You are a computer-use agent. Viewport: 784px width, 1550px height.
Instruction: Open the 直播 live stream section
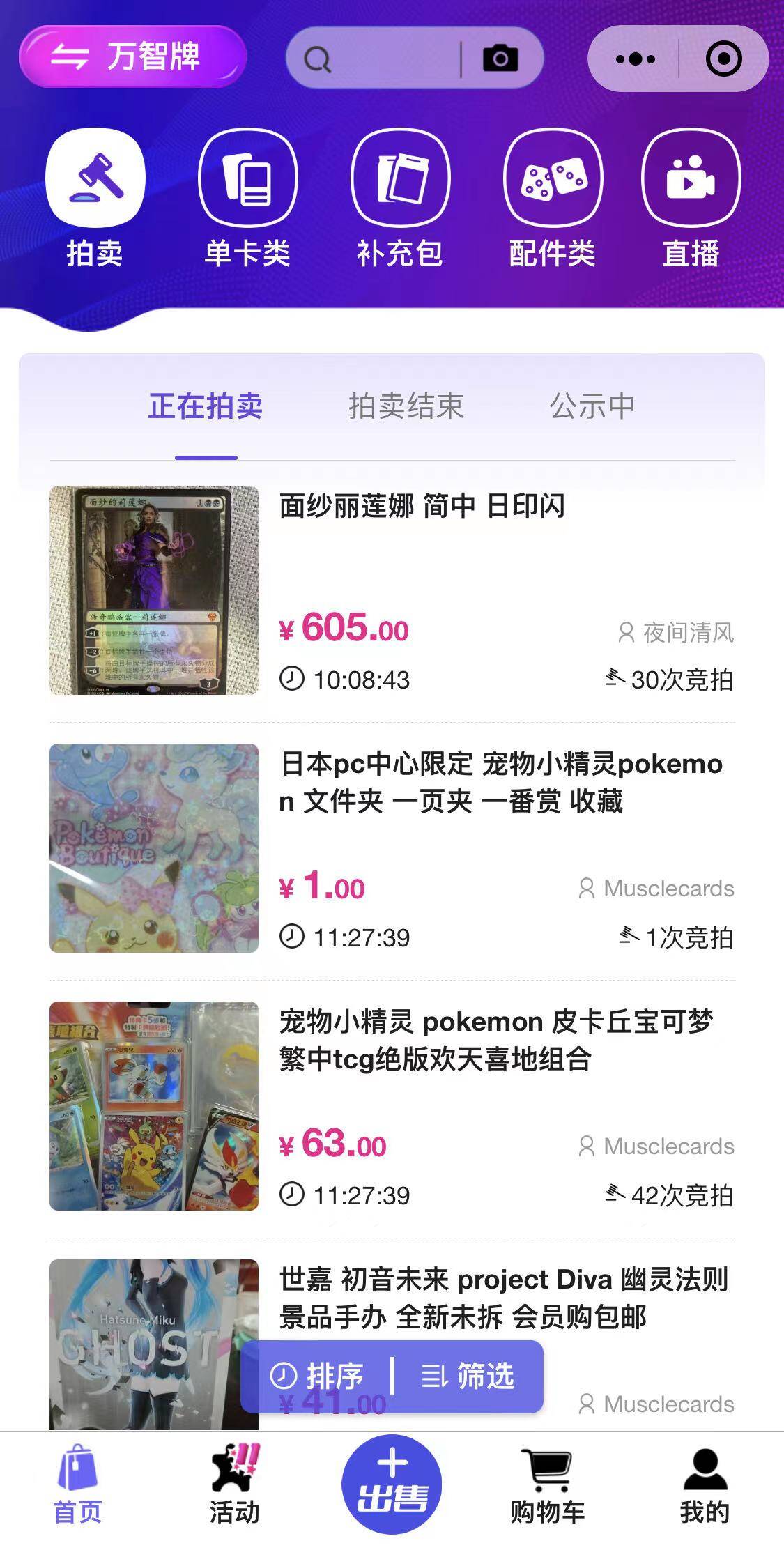click(691, 200)
